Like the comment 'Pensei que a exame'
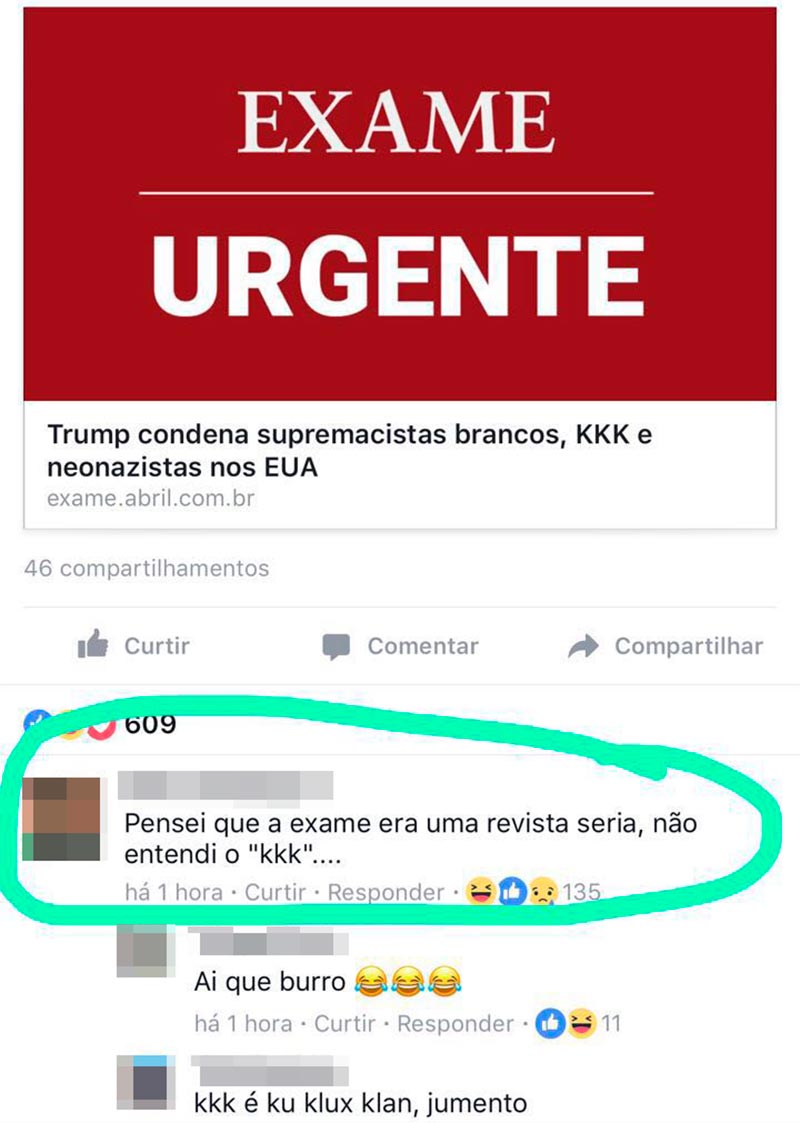 (274, 891)
